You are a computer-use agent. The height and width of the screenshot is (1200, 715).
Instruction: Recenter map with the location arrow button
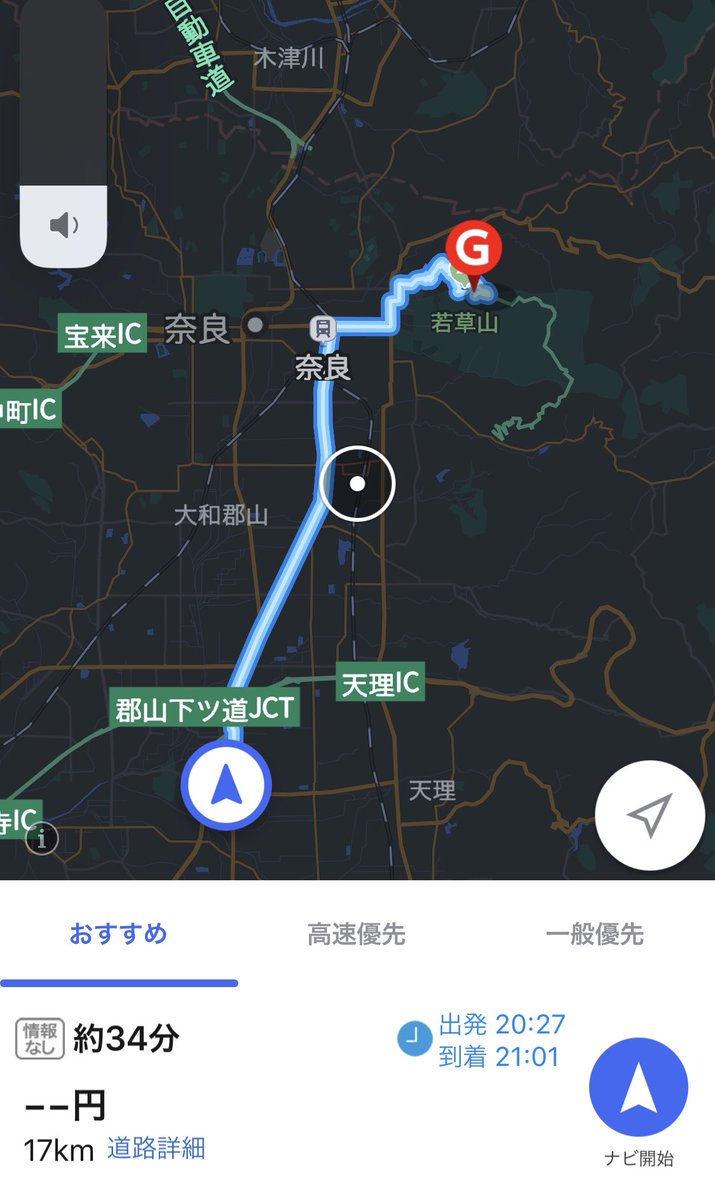tap(649, 817)
